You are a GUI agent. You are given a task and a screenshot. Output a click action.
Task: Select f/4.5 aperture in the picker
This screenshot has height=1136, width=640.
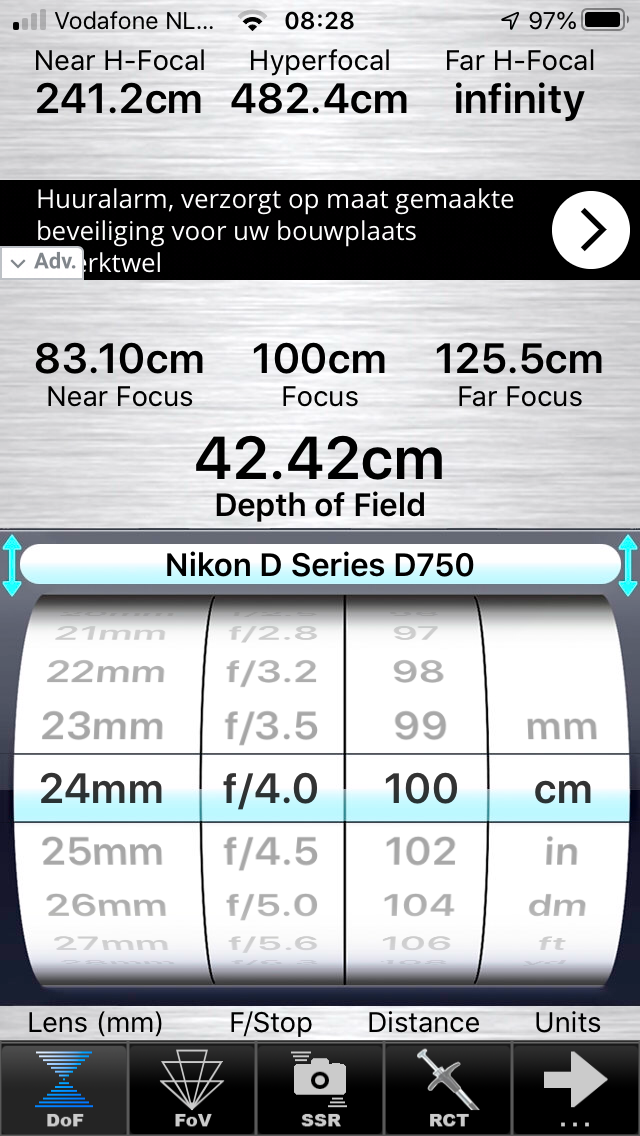coord(272,852)
